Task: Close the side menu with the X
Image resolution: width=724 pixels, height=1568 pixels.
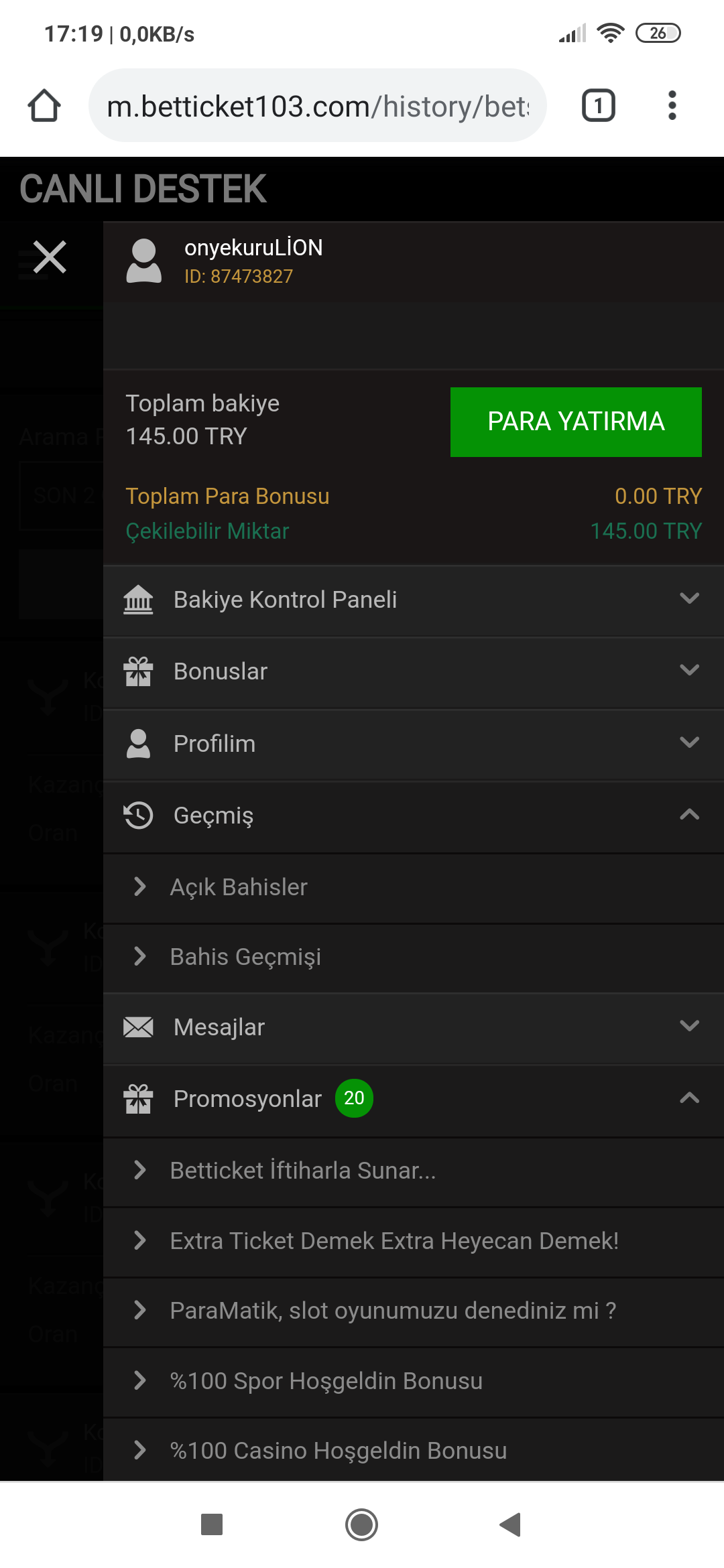Action: 50,258
